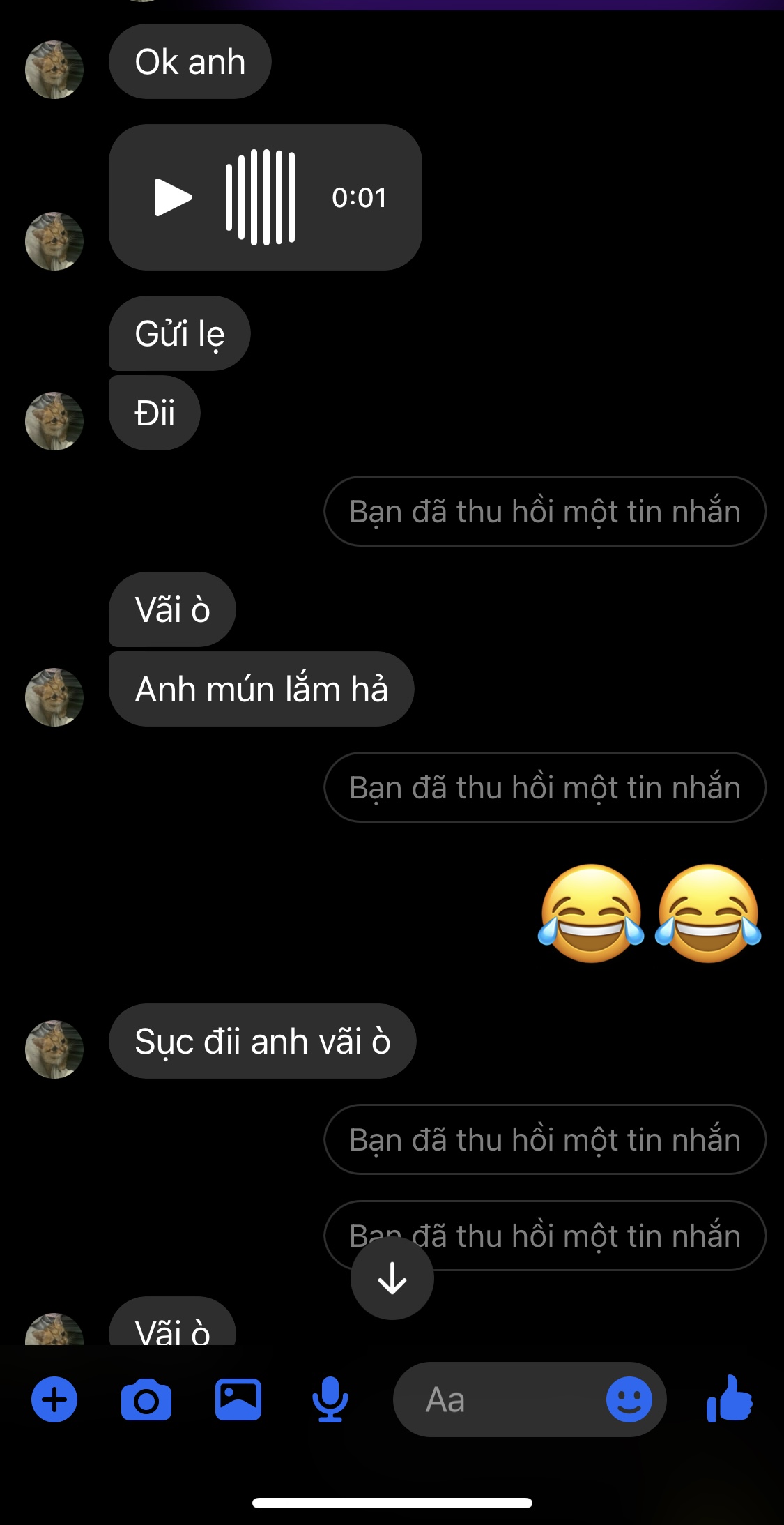This screenshot has height=1525, width=784.
Task: Open sender's avatar next to Ok anh
Action: pyautogui.click(x=54, y=69)
